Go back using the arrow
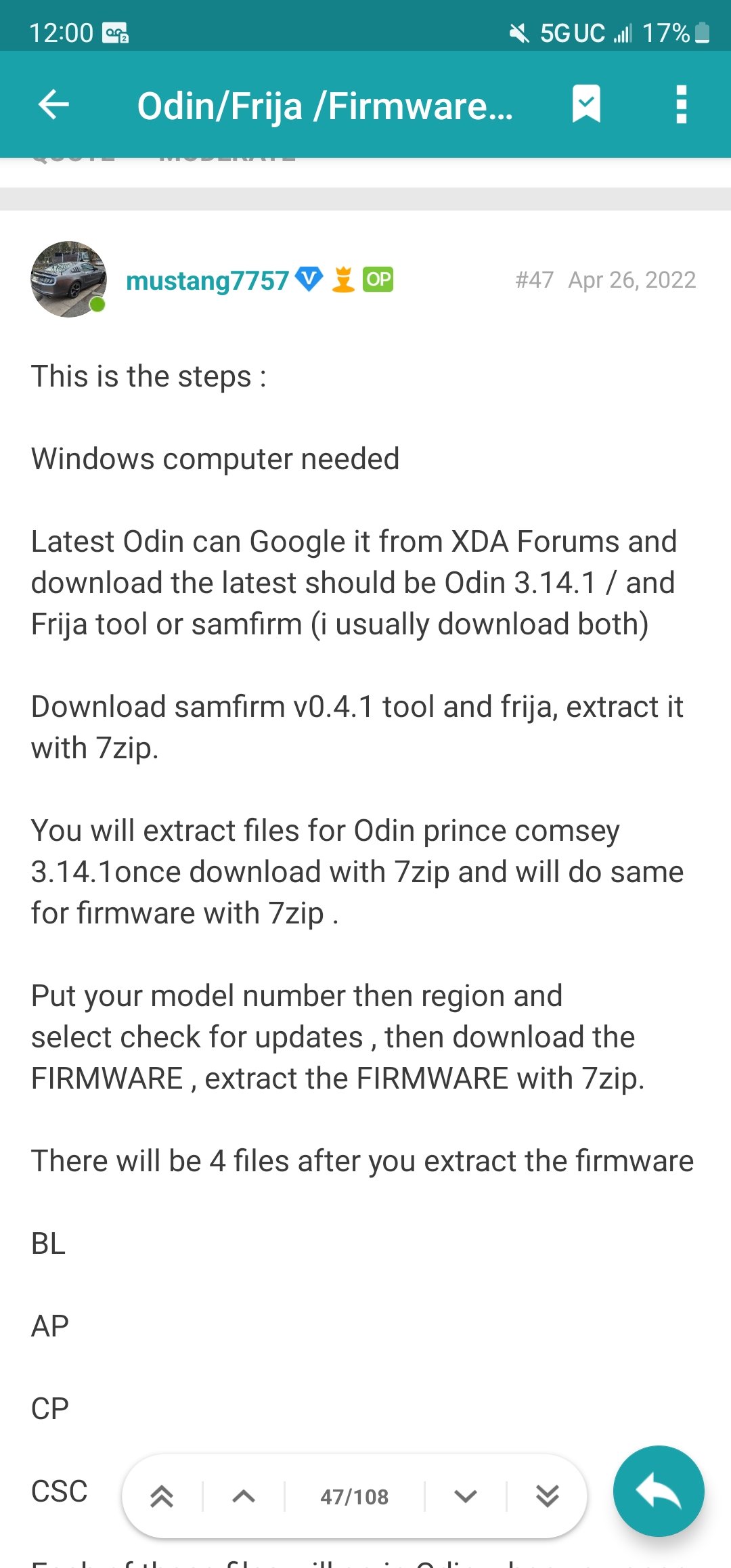Viewport: 731px width, 1568px height. coord(53,105)
